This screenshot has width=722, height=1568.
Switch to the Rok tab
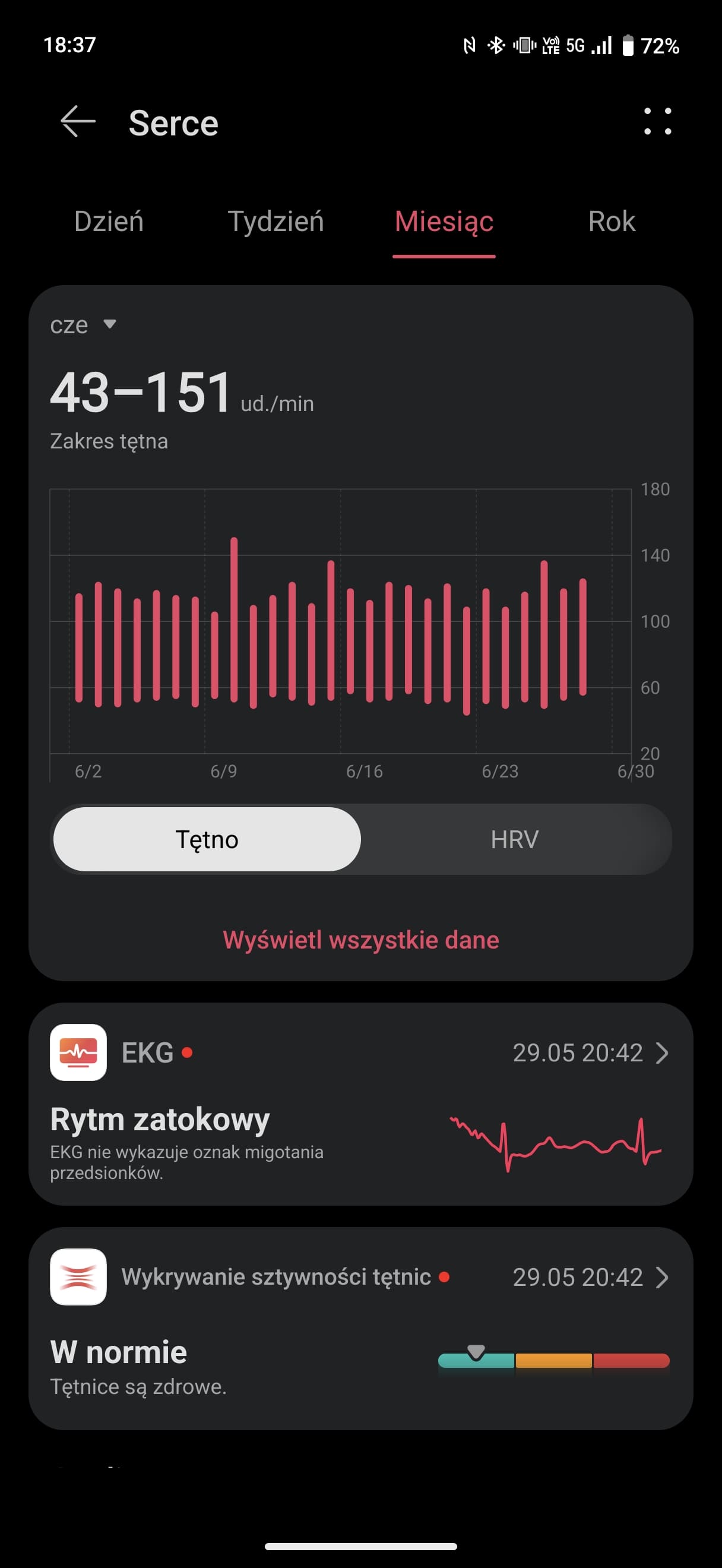612,221
